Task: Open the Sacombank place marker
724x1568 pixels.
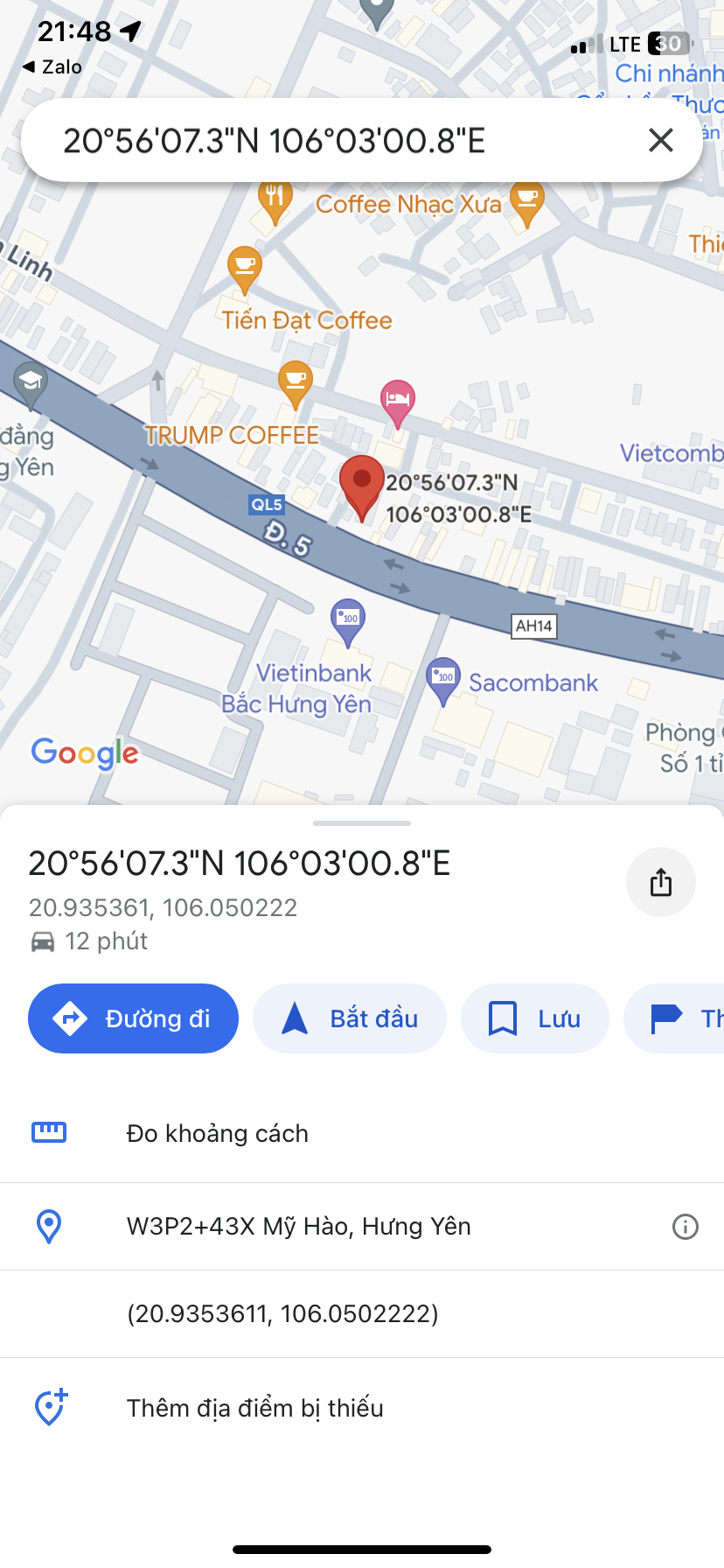Action: (443, 679)
